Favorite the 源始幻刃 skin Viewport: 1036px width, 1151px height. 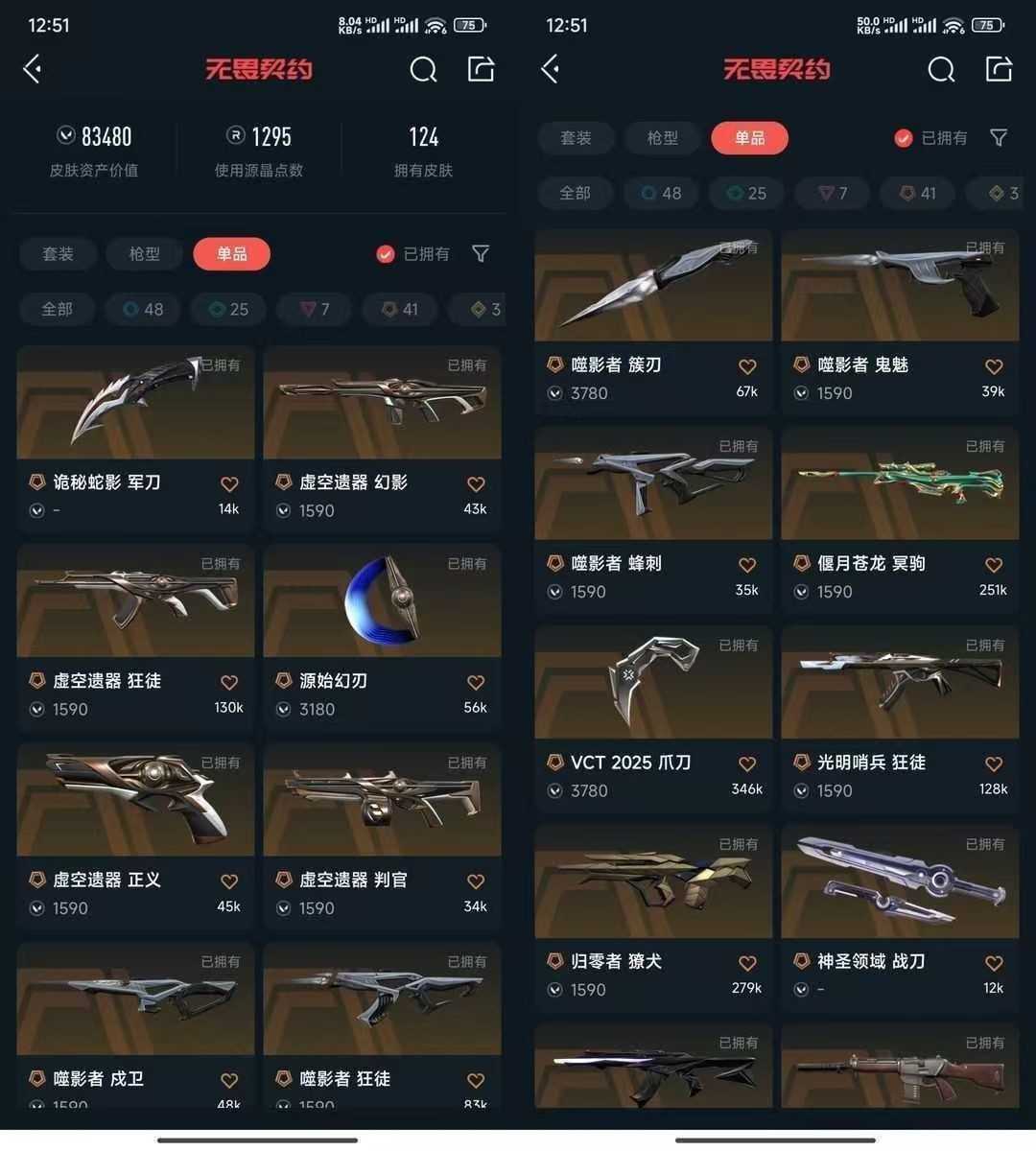(x=476, y=683)
